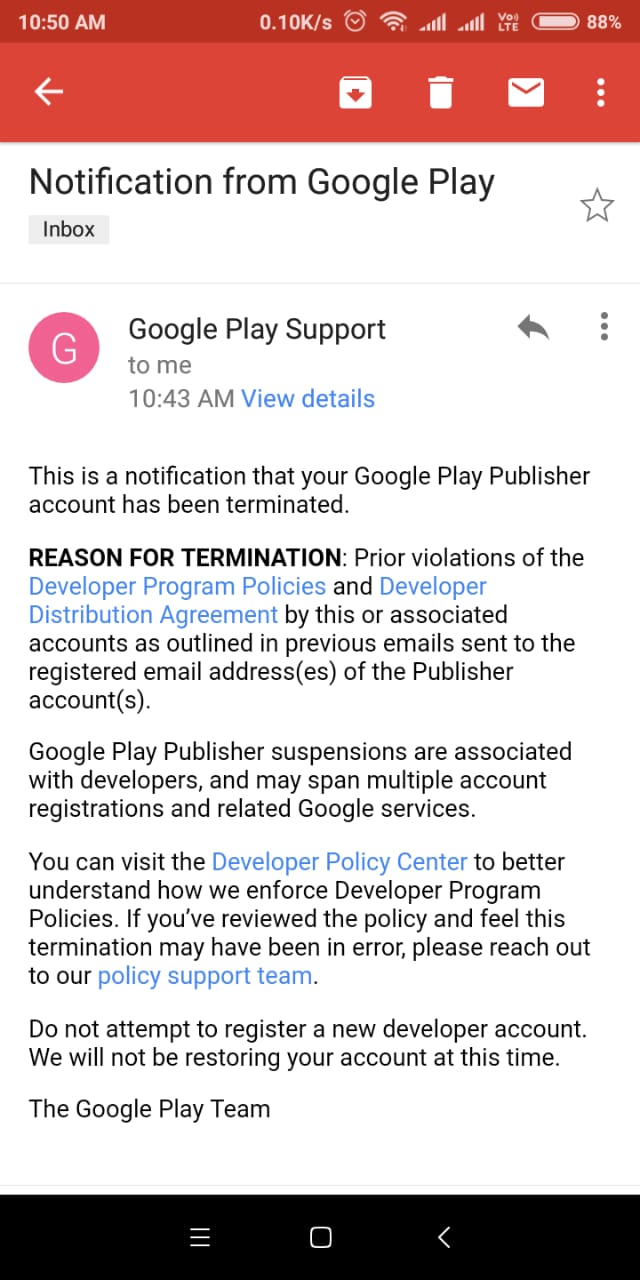Open the overflow menu in the red toolbar
640x1280 pixels.
pyautogui.click(x=600, y=93)
